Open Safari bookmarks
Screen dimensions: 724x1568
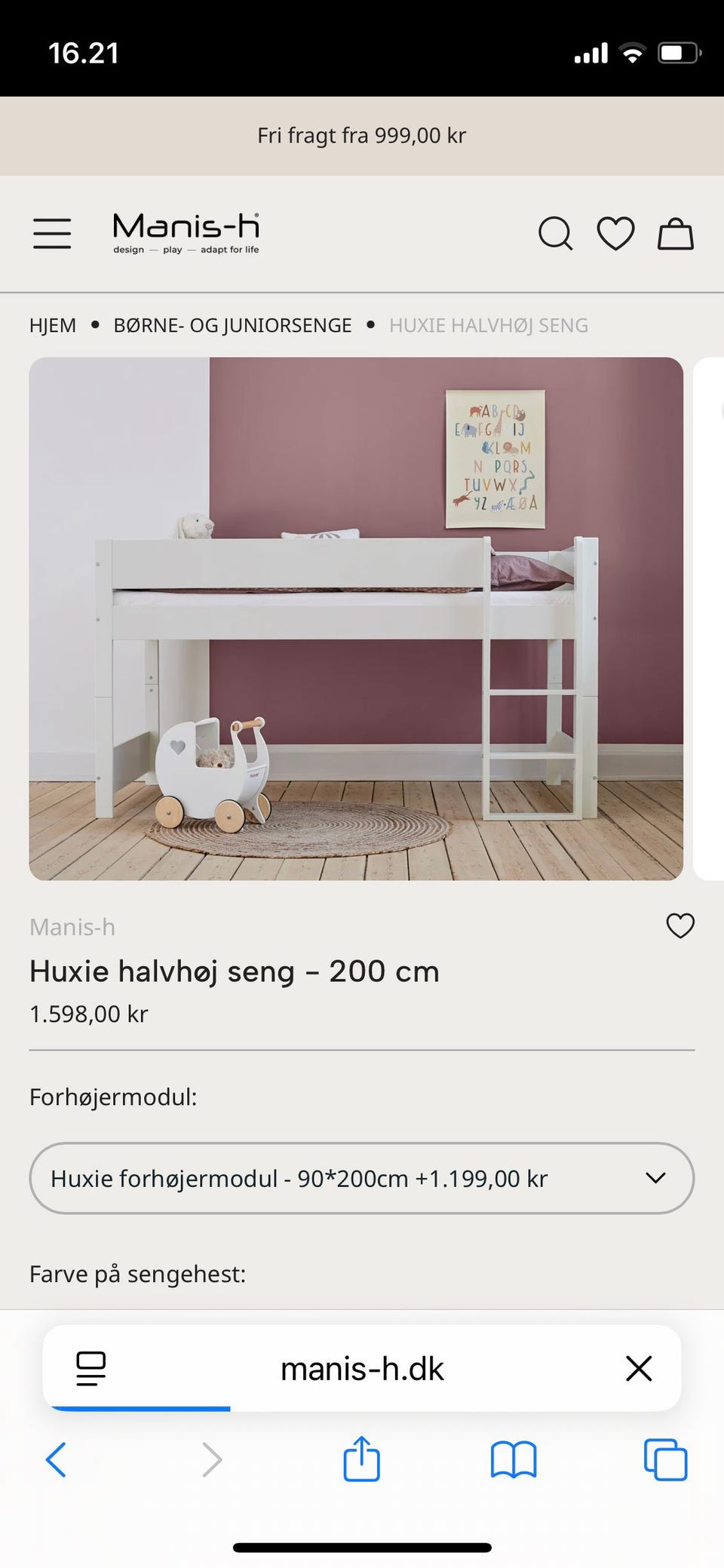[x=513, y=1459]
